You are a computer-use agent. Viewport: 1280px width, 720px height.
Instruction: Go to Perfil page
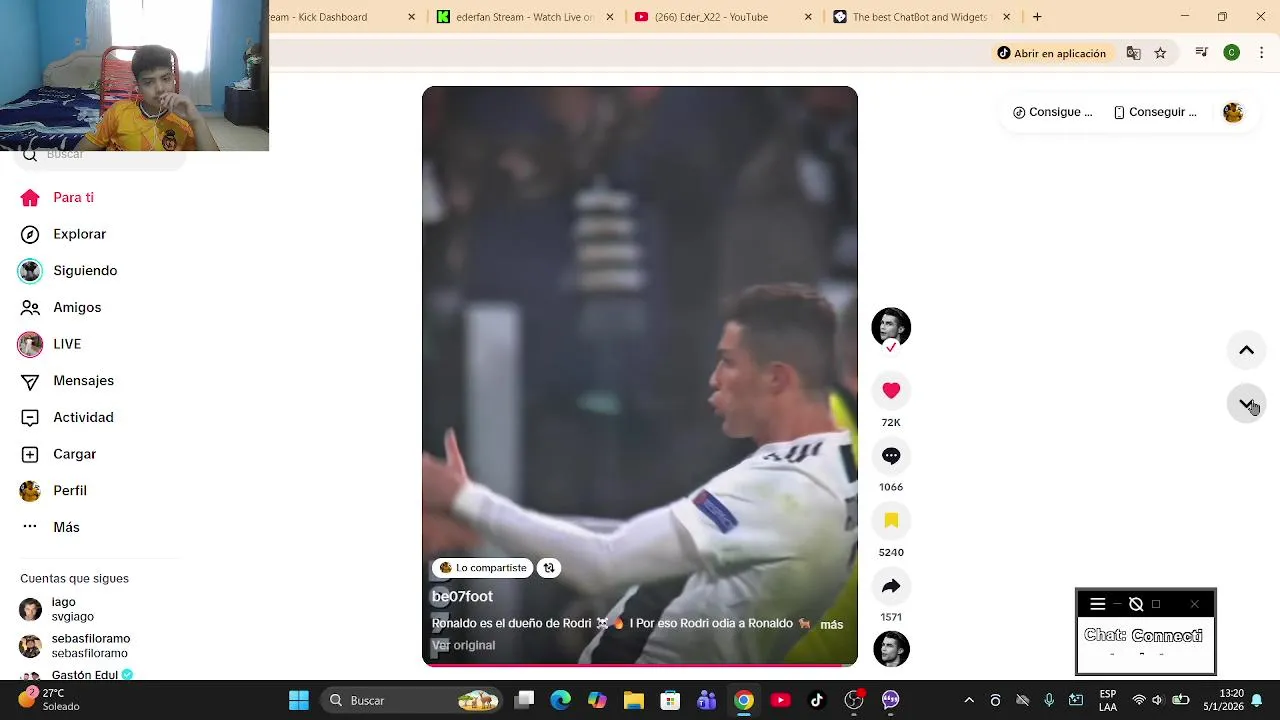pos(70,491)
